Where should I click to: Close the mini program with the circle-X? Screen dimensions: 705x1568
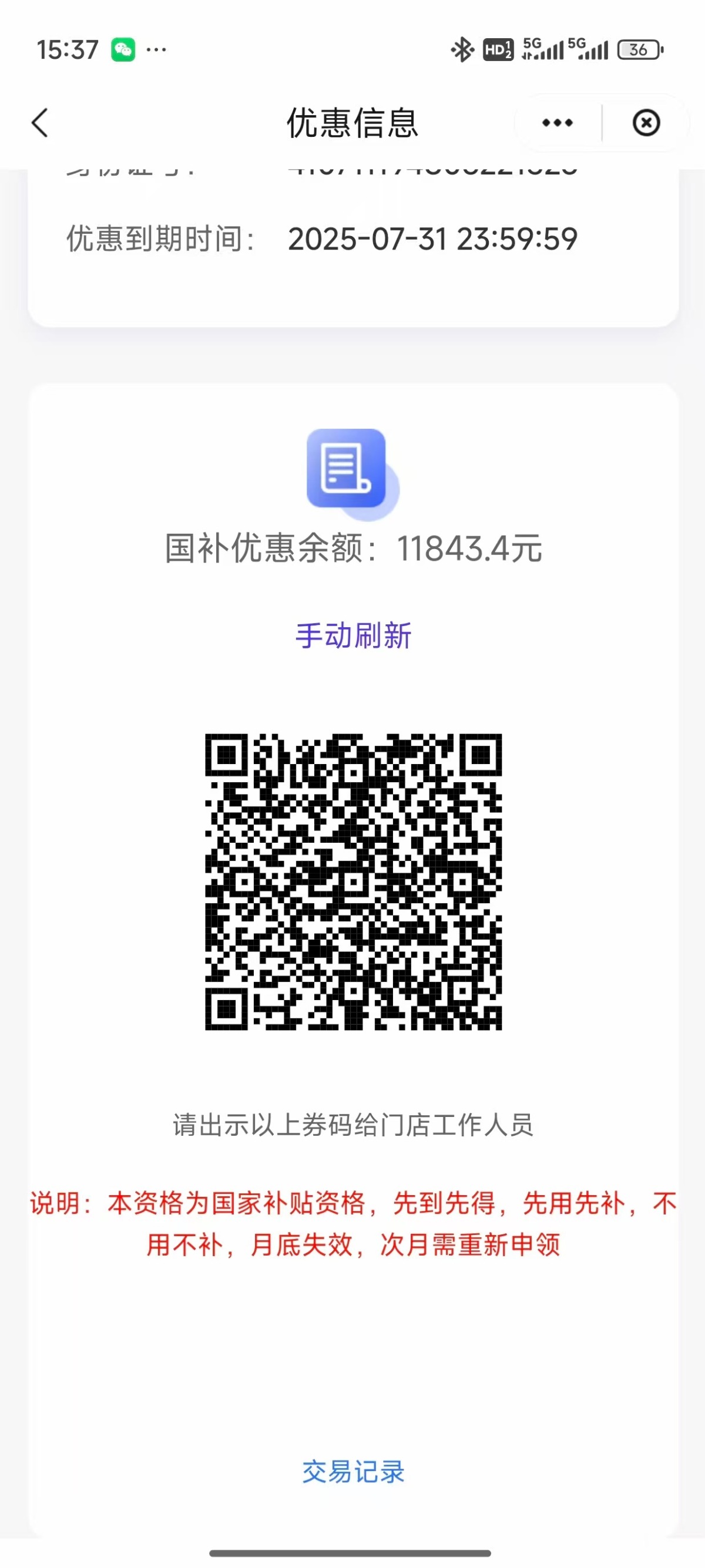646,123
